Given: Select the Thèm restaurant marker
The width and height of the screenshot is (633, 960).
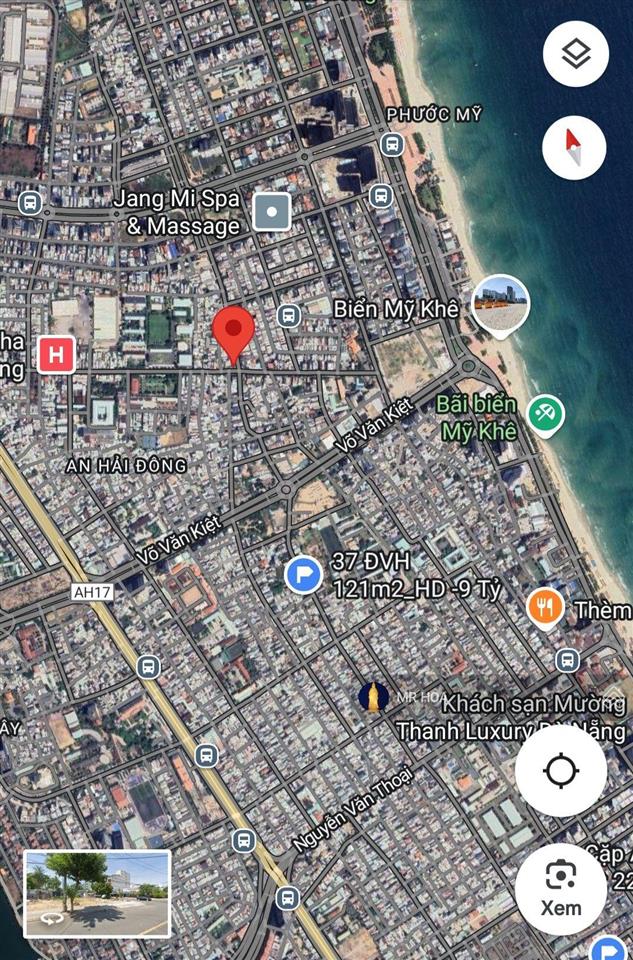Looking at the screenshot, I should point(545,606).
